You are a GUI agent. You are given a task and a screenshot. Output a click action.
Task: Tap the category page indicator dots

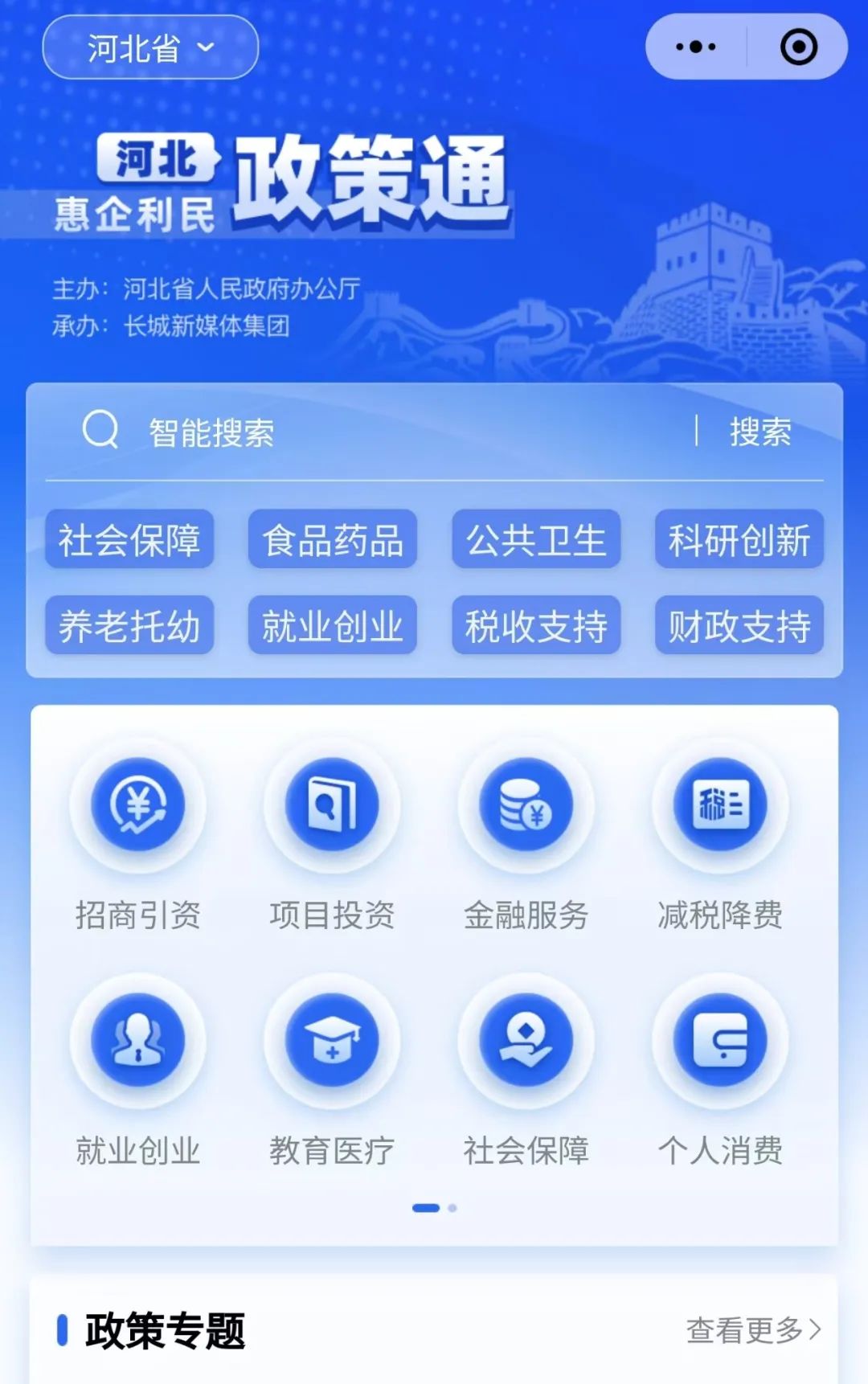point(435,1208)
